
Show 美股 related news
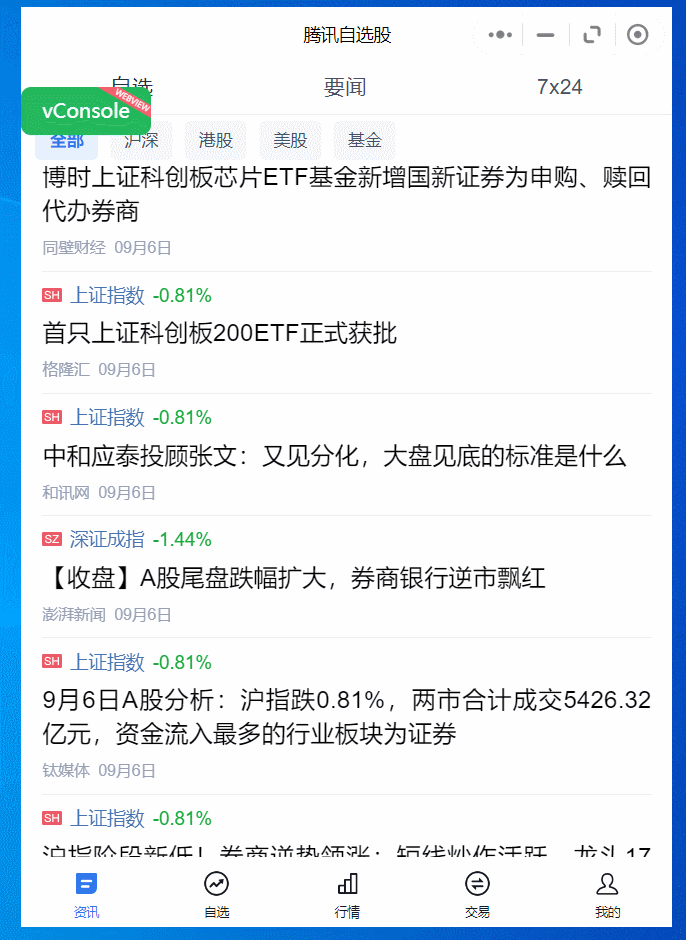click(x=290, y=141)
